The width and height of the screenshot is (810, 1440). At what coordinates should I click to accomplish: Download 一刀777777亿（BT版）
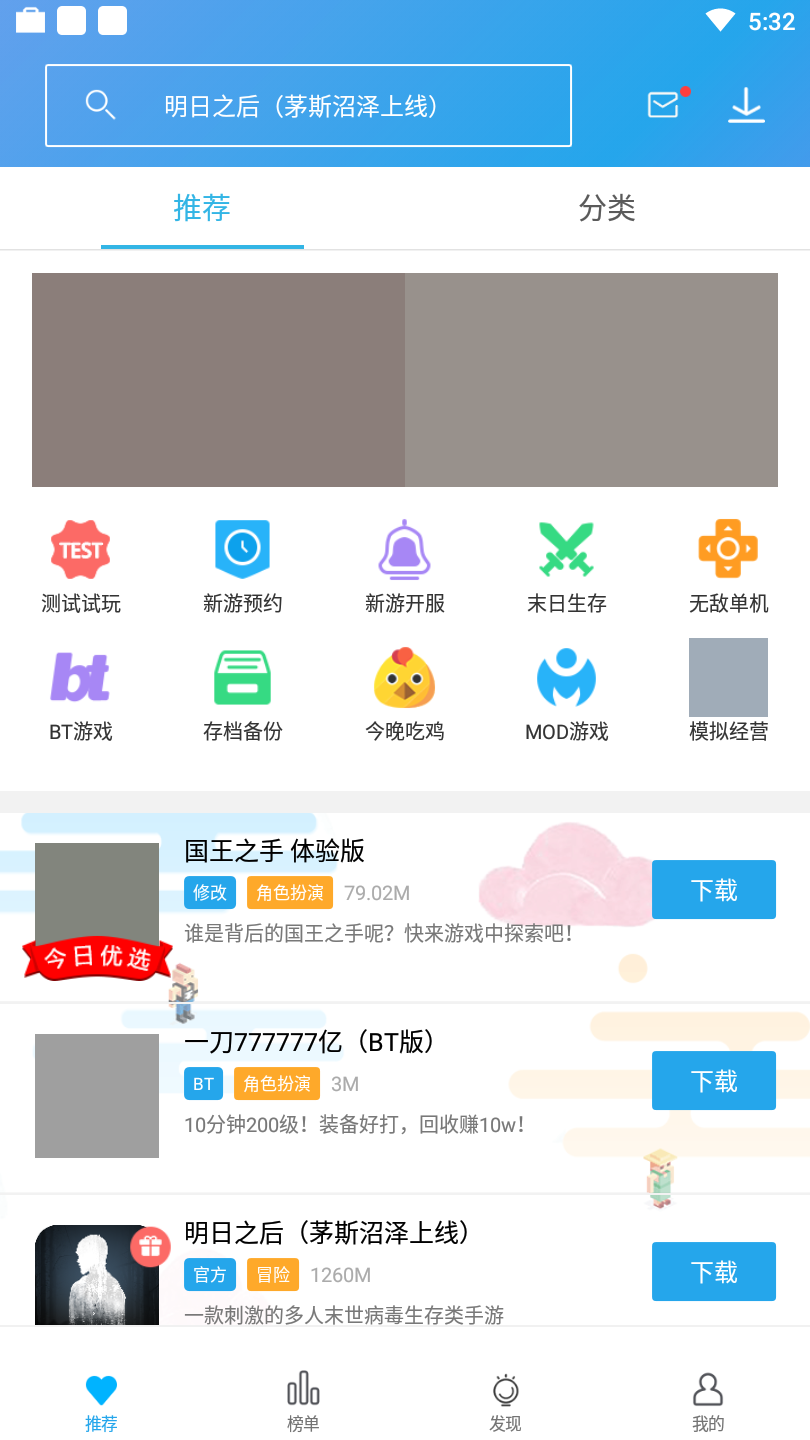(714, 1081)
